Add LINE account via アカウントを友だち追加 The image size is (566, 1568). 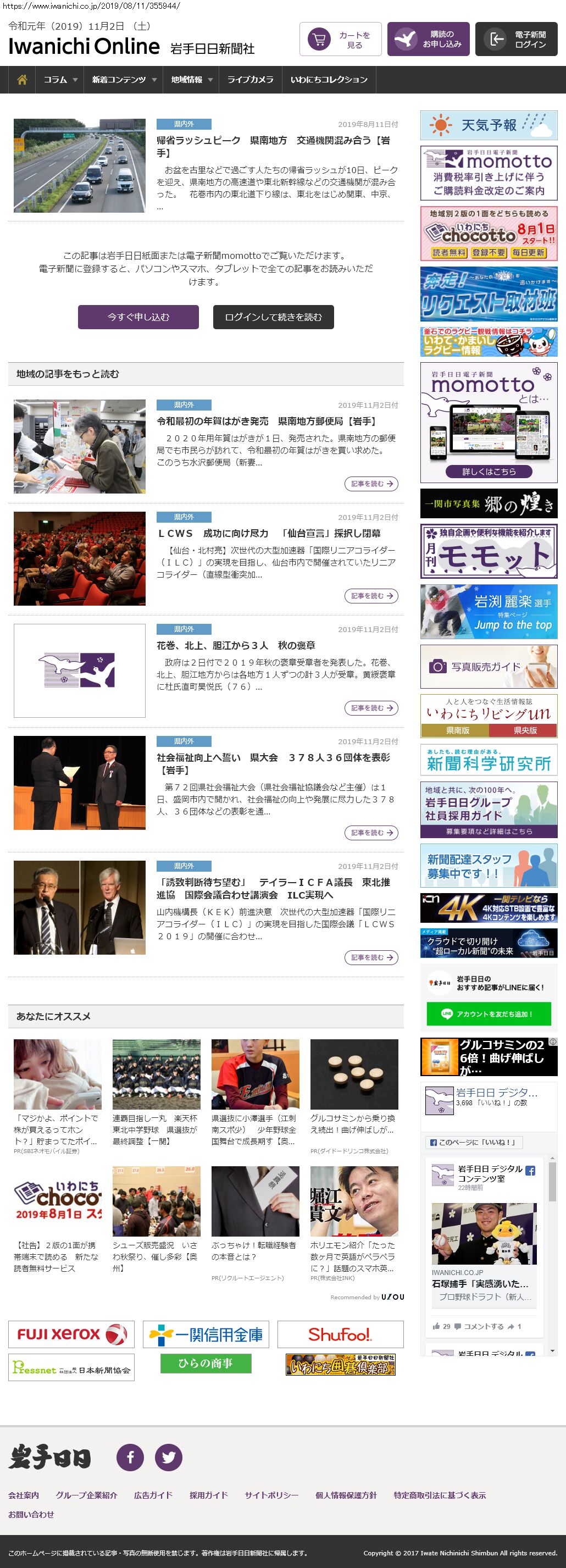pos(489,1014)
